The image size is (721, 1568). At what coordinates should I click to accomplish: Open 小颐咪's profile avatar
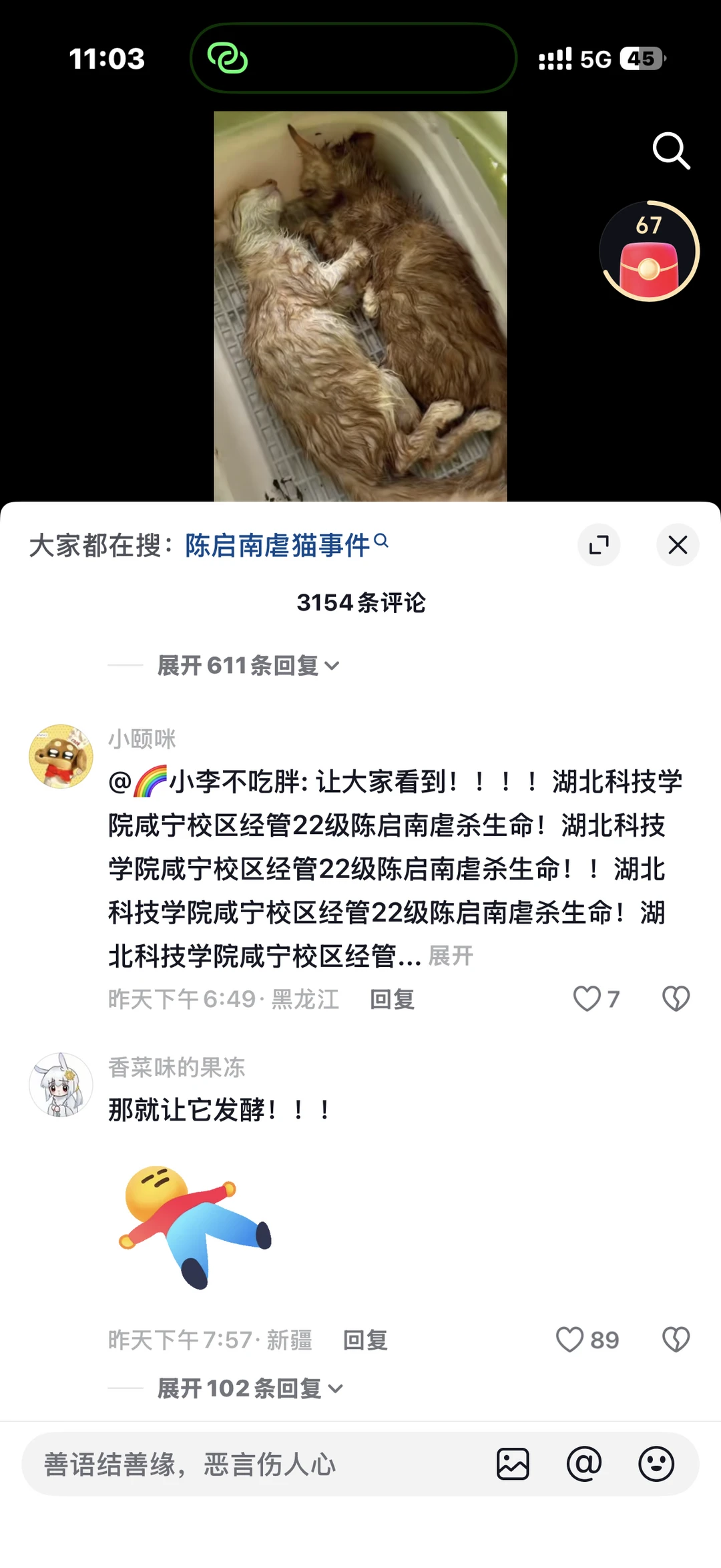click(x=61, y=755)
